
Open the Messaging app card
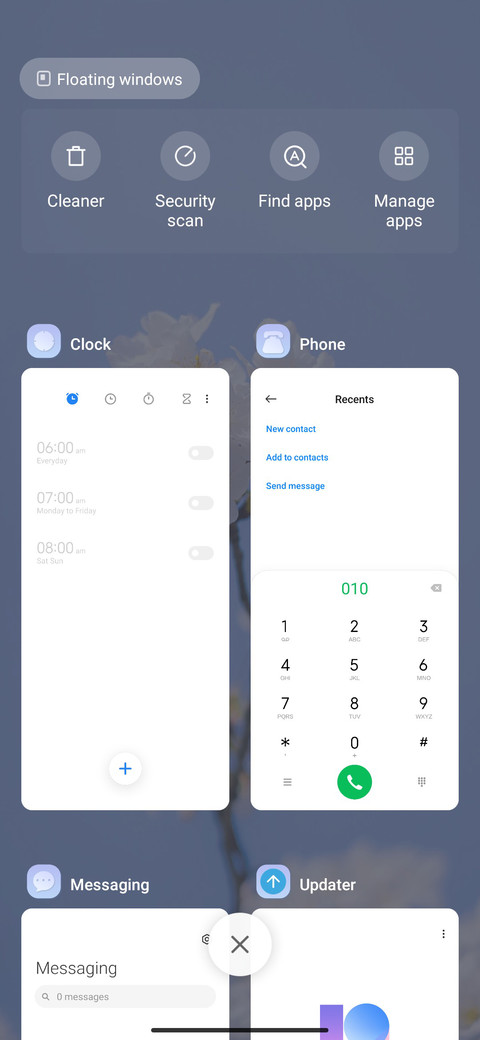click(x=125, y=974)
